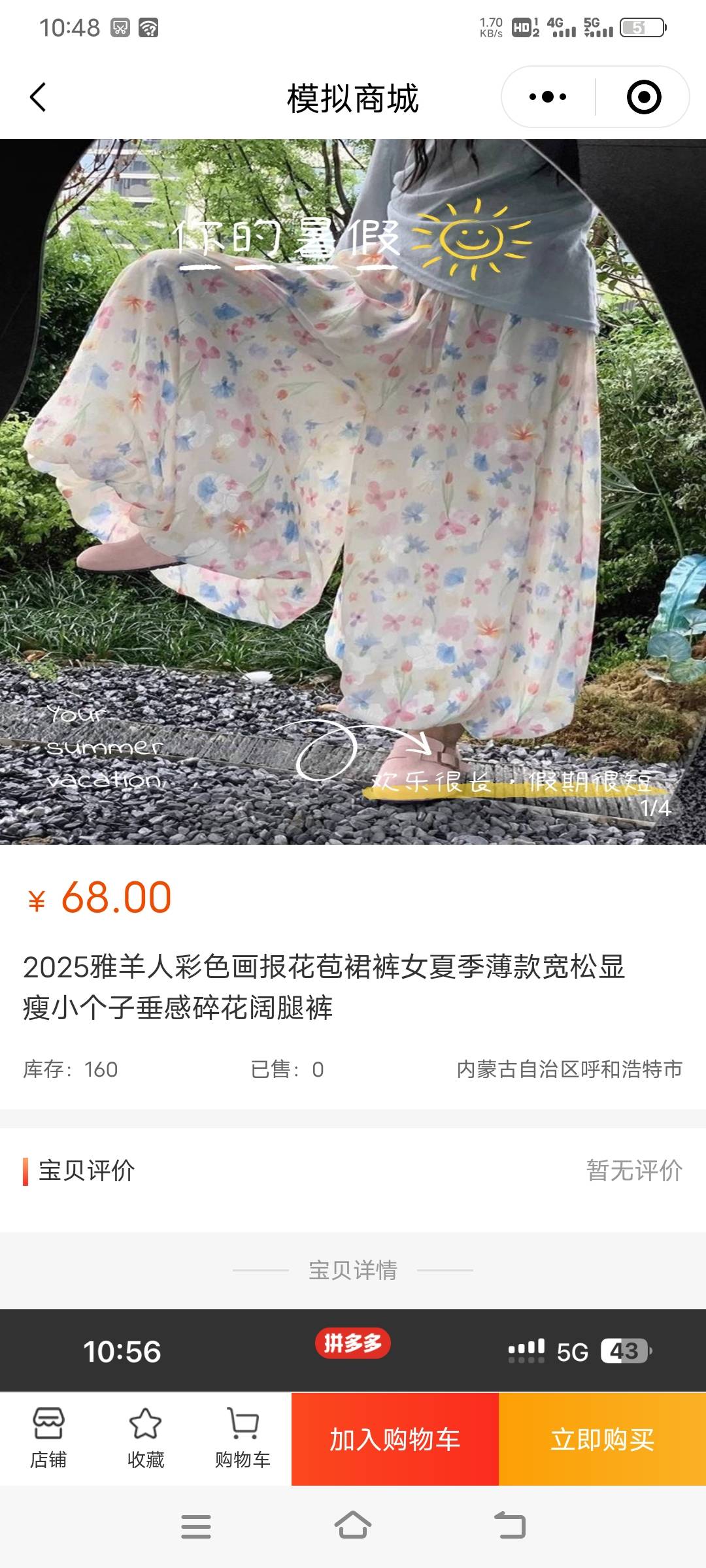Buy now with 立即购买
706x1568 pixels.
click(602, 1439)
